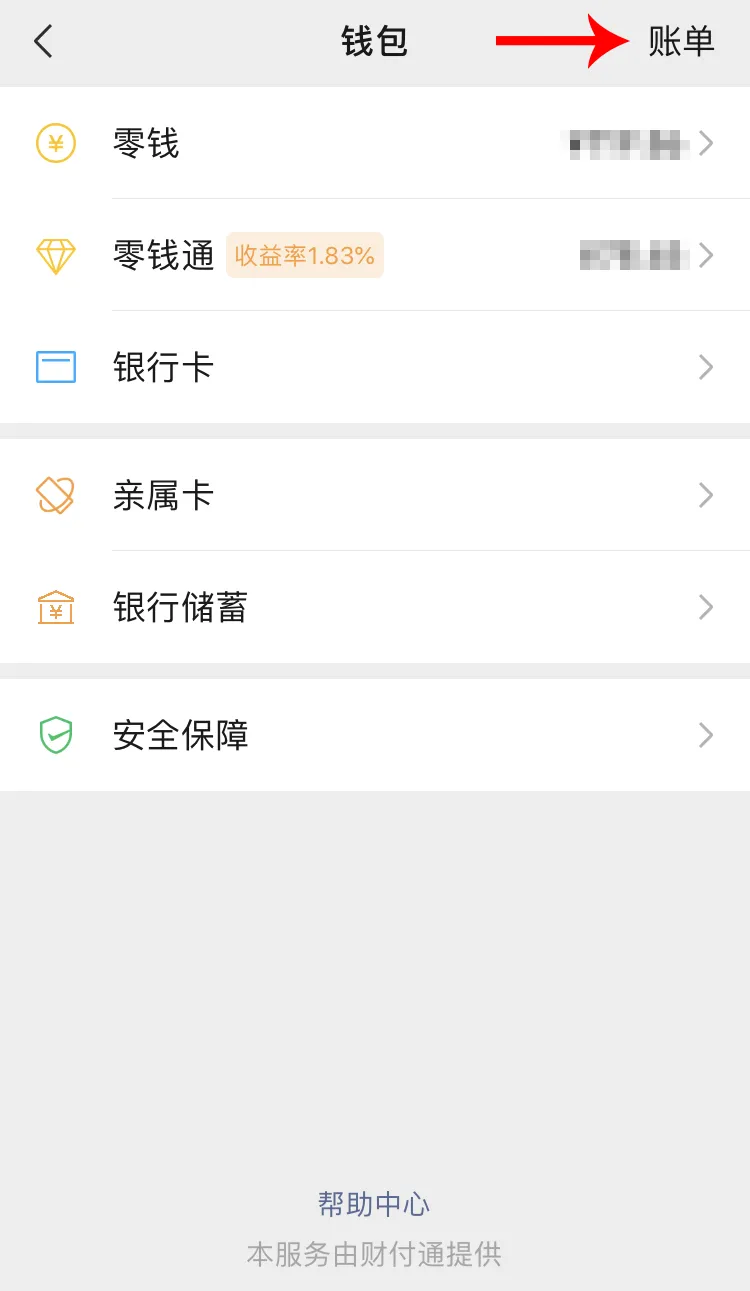Click the bank building icon beside 银行储蓄
Image resolution: width=750 pixels, height=1291 pixels.
click(x=57, y=607)
